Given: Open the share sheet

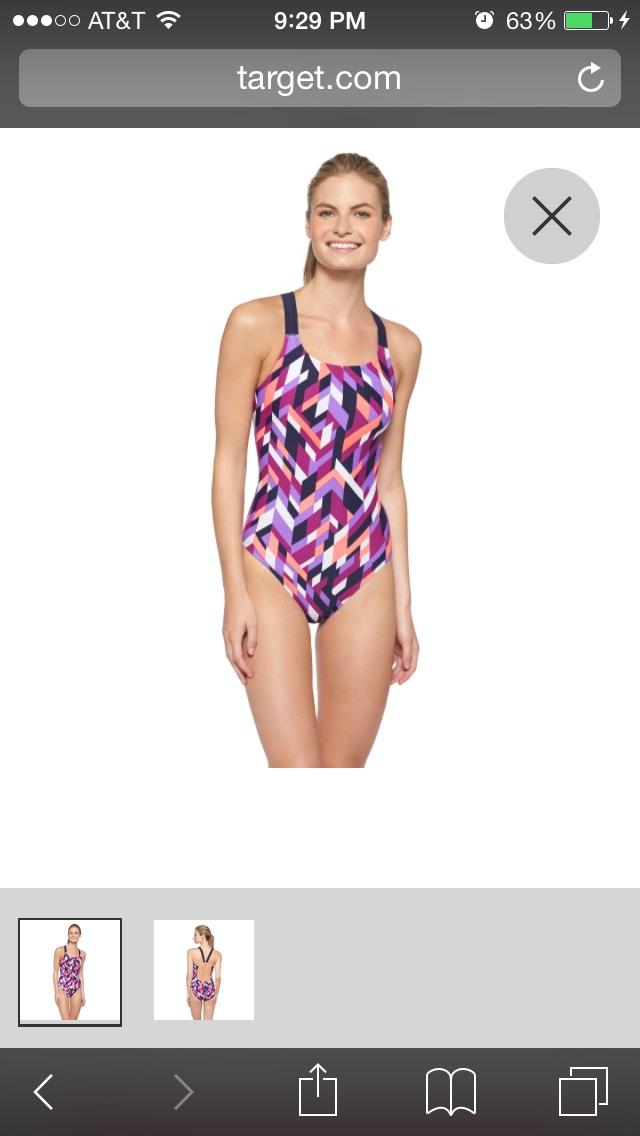Looking at the screenshot, I should [x=318, y=1090].
